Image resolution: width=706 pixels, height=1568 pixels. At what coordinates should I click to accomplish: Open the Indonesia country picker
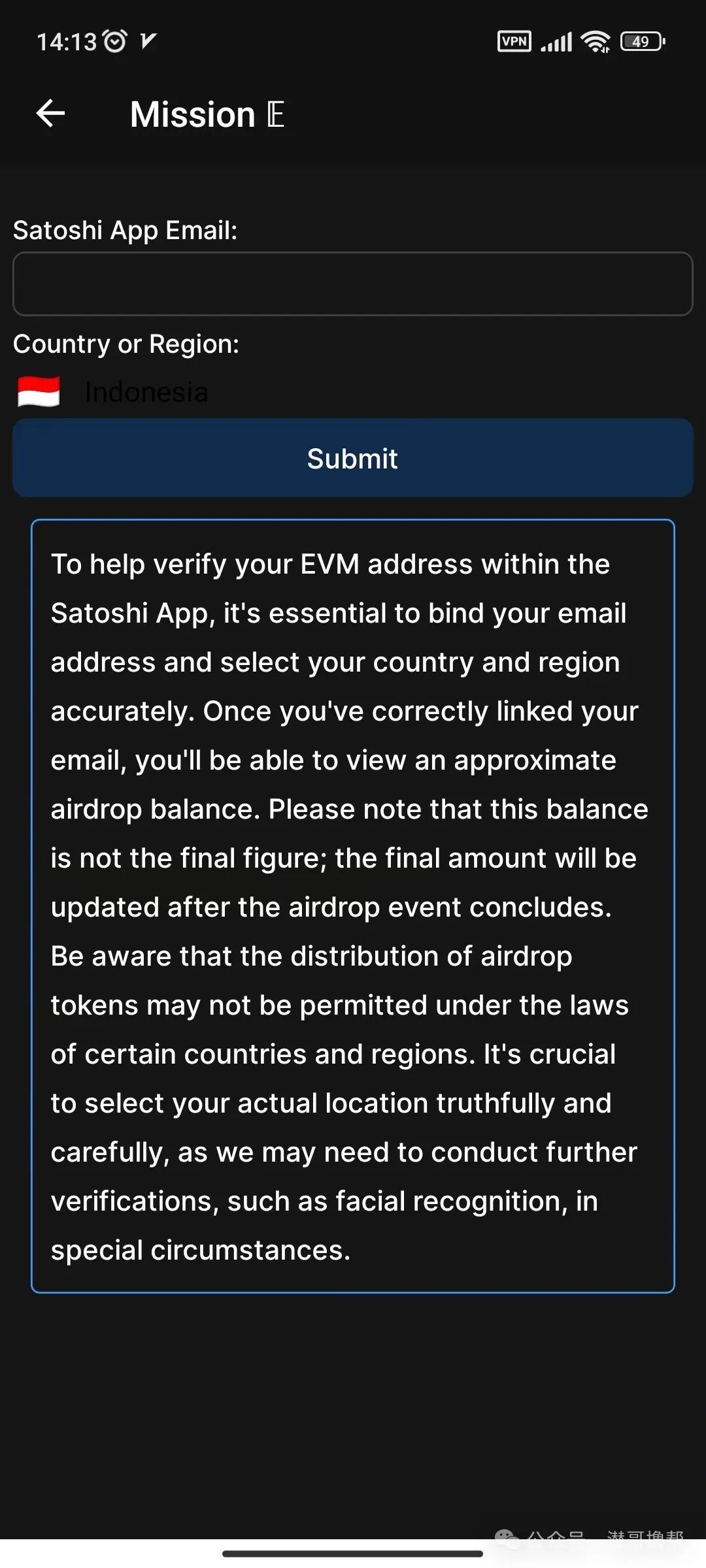coord(146,393)
